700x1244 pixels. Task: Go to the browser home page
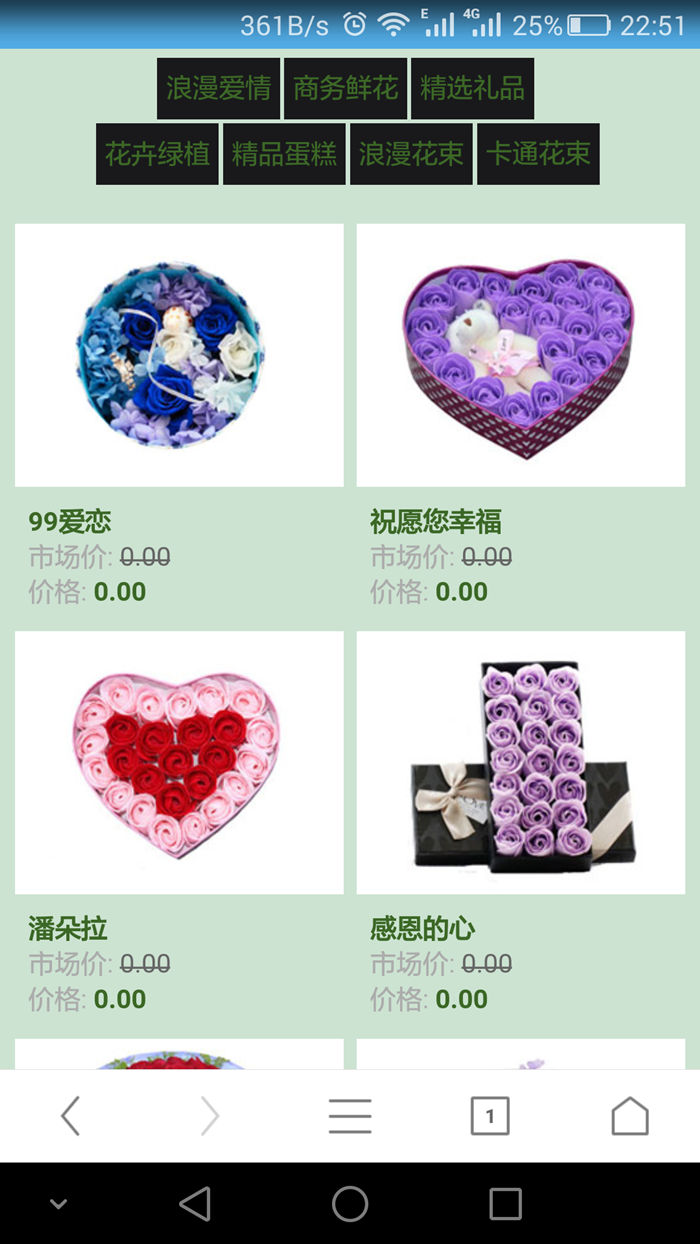630,1116
